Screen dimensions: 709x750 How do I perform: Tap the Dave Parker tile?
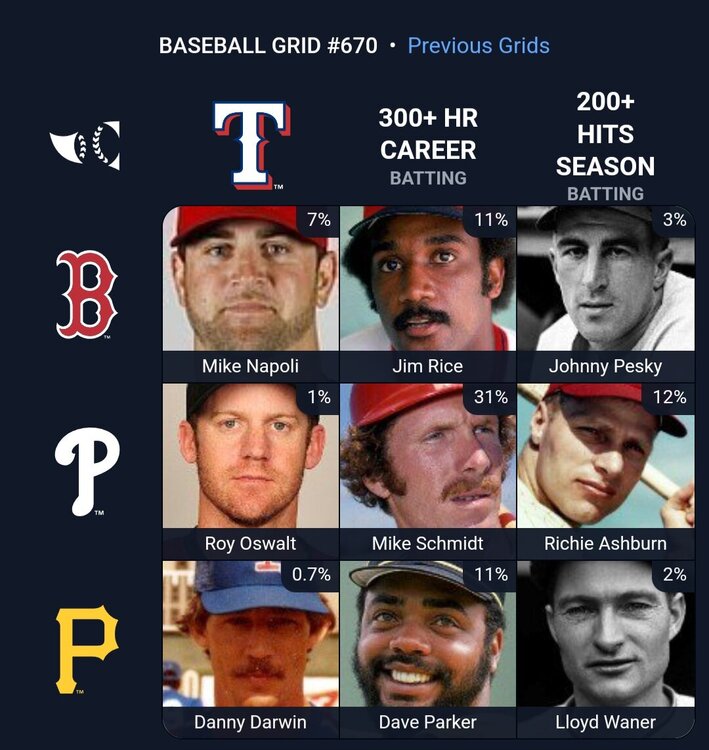pyautogui.click(x=428, y=646)
